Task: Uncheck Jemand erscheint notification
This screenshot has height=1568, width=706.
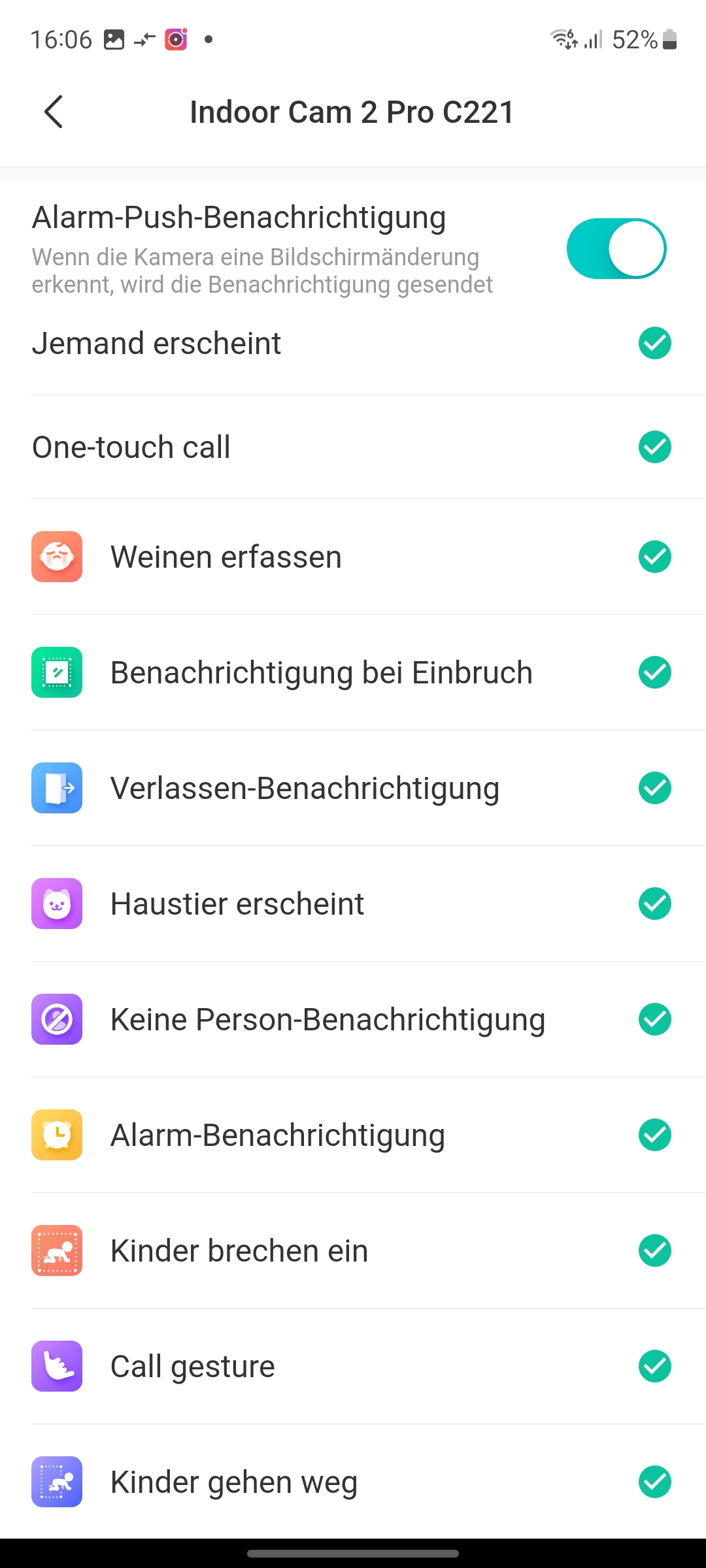Action: pos(654,344)
